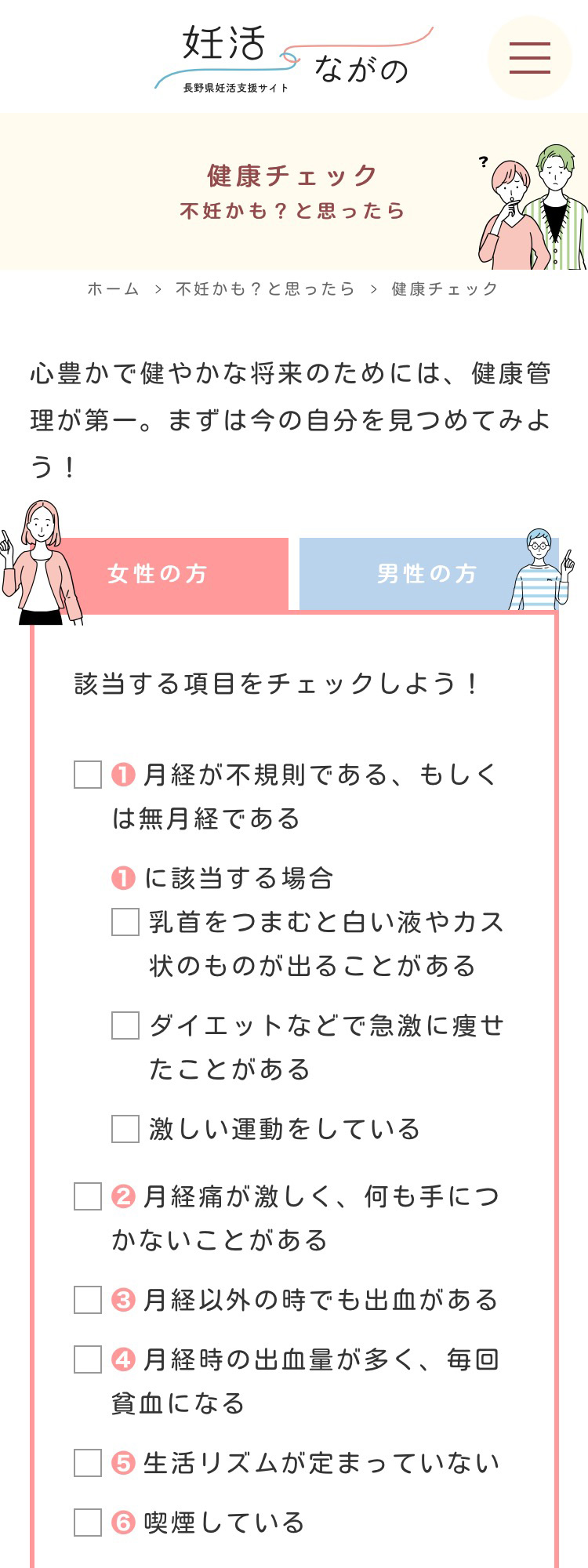Tick 激しい運動をしている checkbox
The height and width of the screenshot is (1568, 588).
click(x=125, y=1129)
